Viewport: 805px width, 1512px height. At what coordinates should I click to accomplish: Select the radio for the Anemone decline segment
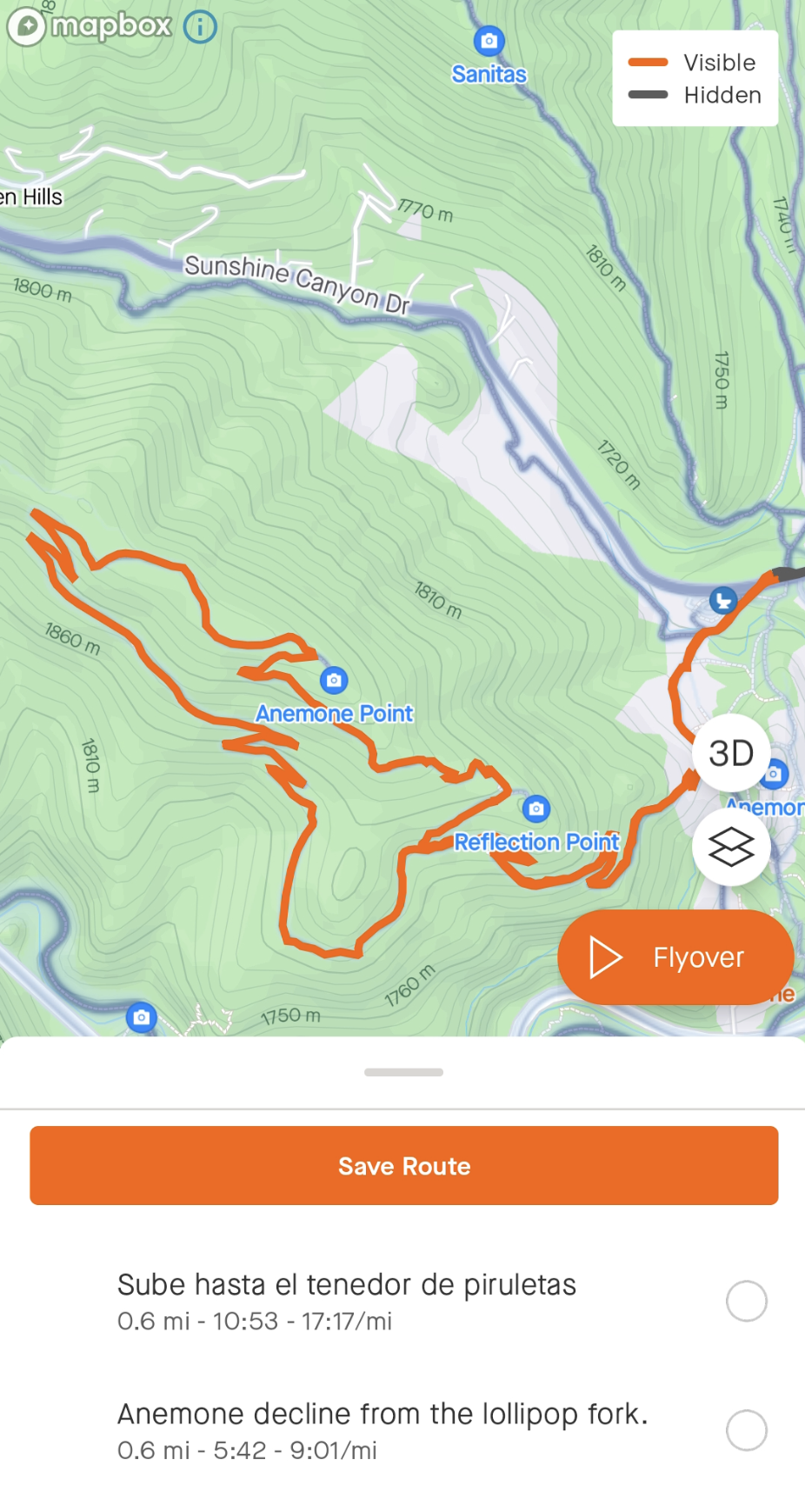[x=747, y=1430]
